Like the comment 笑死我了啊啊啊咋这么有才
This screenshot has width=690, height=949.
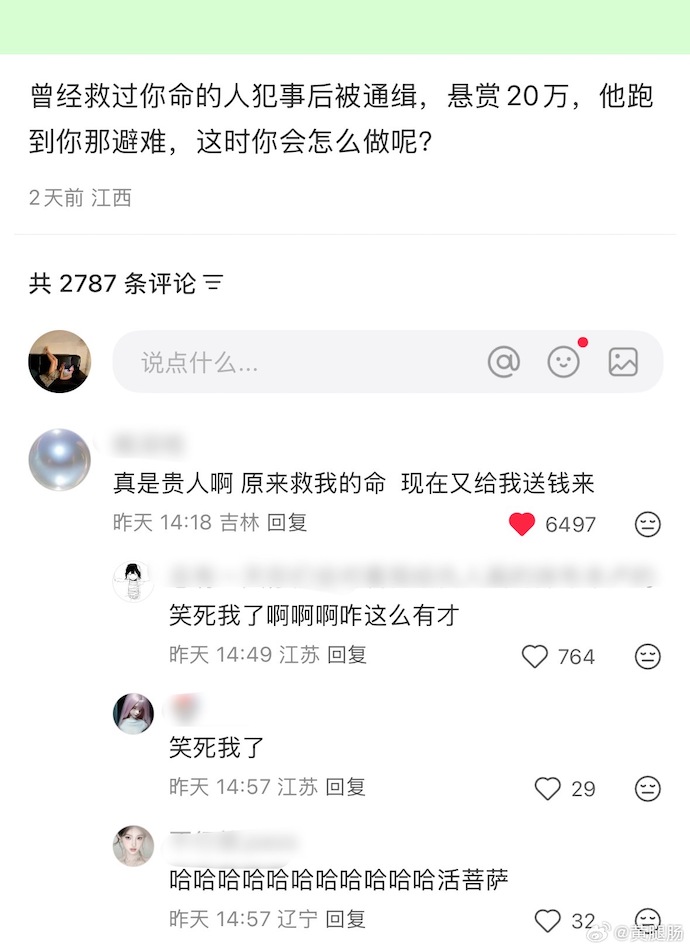tap(536, 656)
